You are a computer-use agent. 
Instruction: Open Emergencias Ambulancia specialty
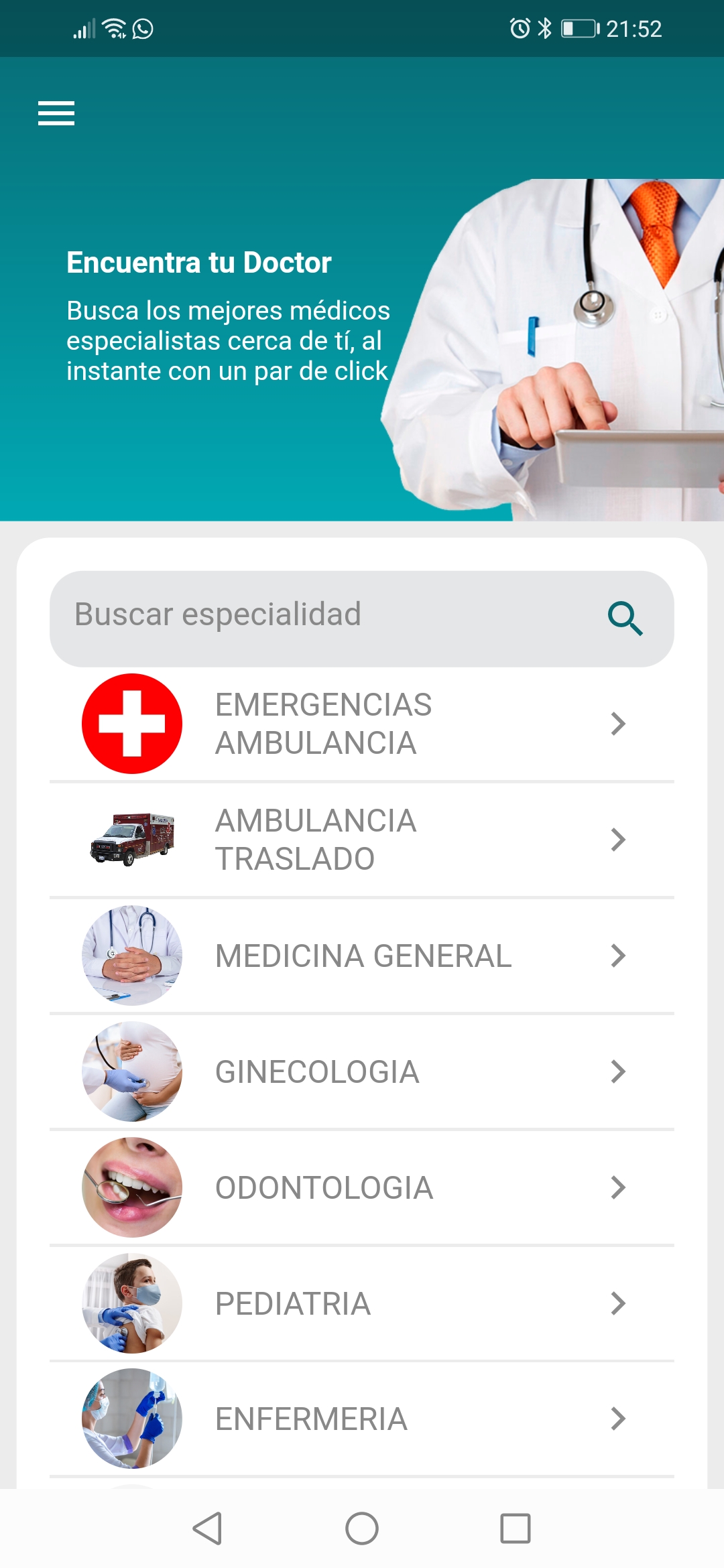click(x=362, y=724)
